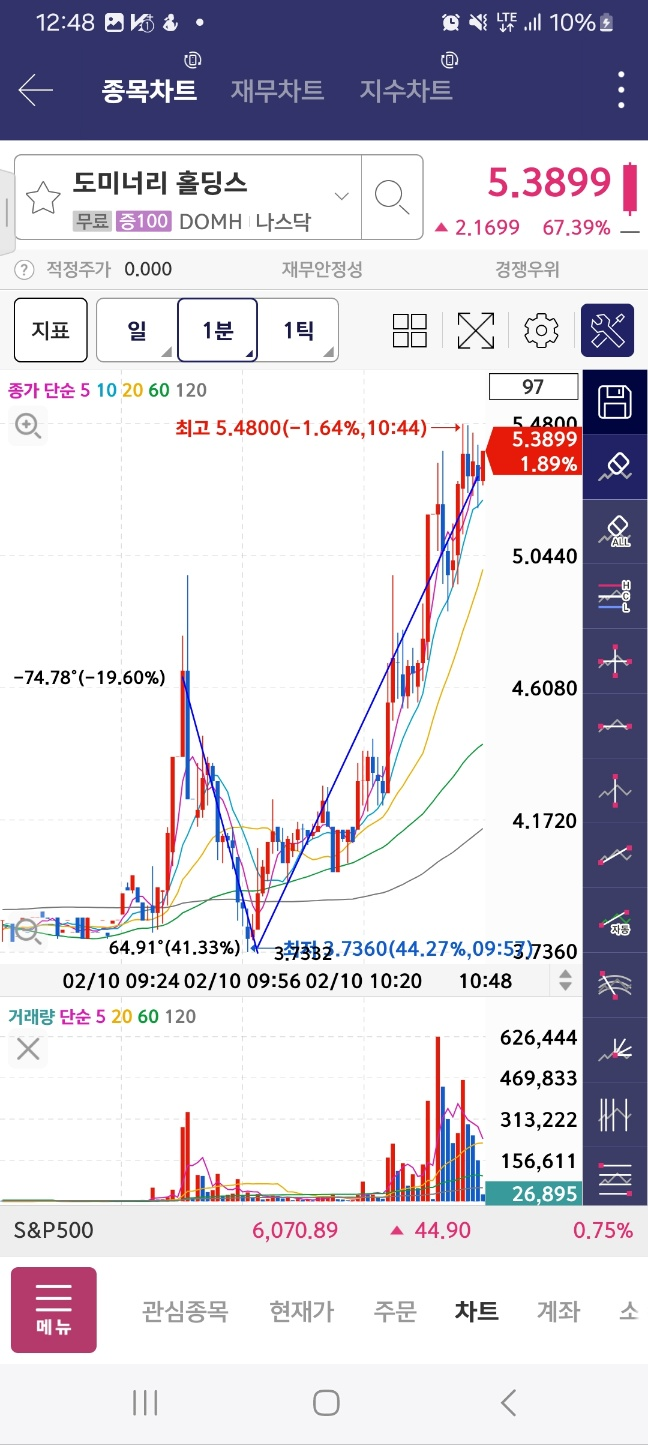Save the chart with the floppy disk icon
This screenshot has width=648, height=1445.
click(x=615, y=402)
